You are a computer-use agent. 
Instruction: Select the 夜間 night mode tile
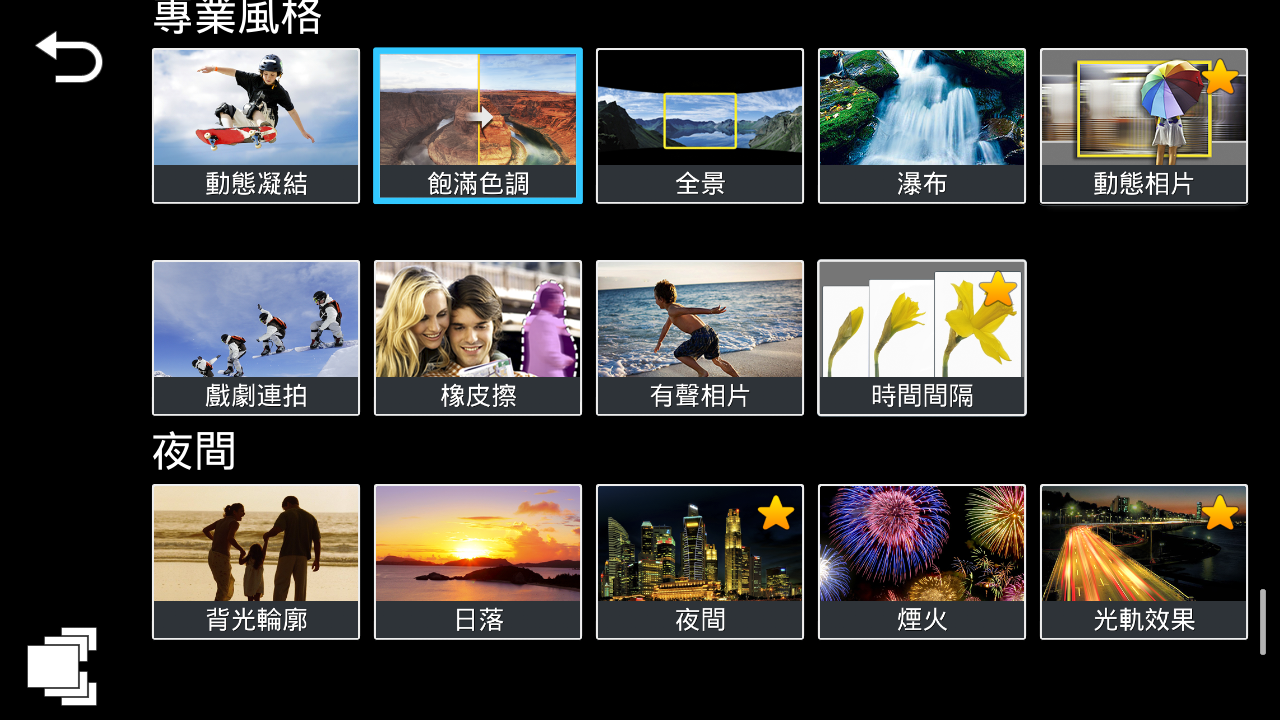tap(700, 562)
